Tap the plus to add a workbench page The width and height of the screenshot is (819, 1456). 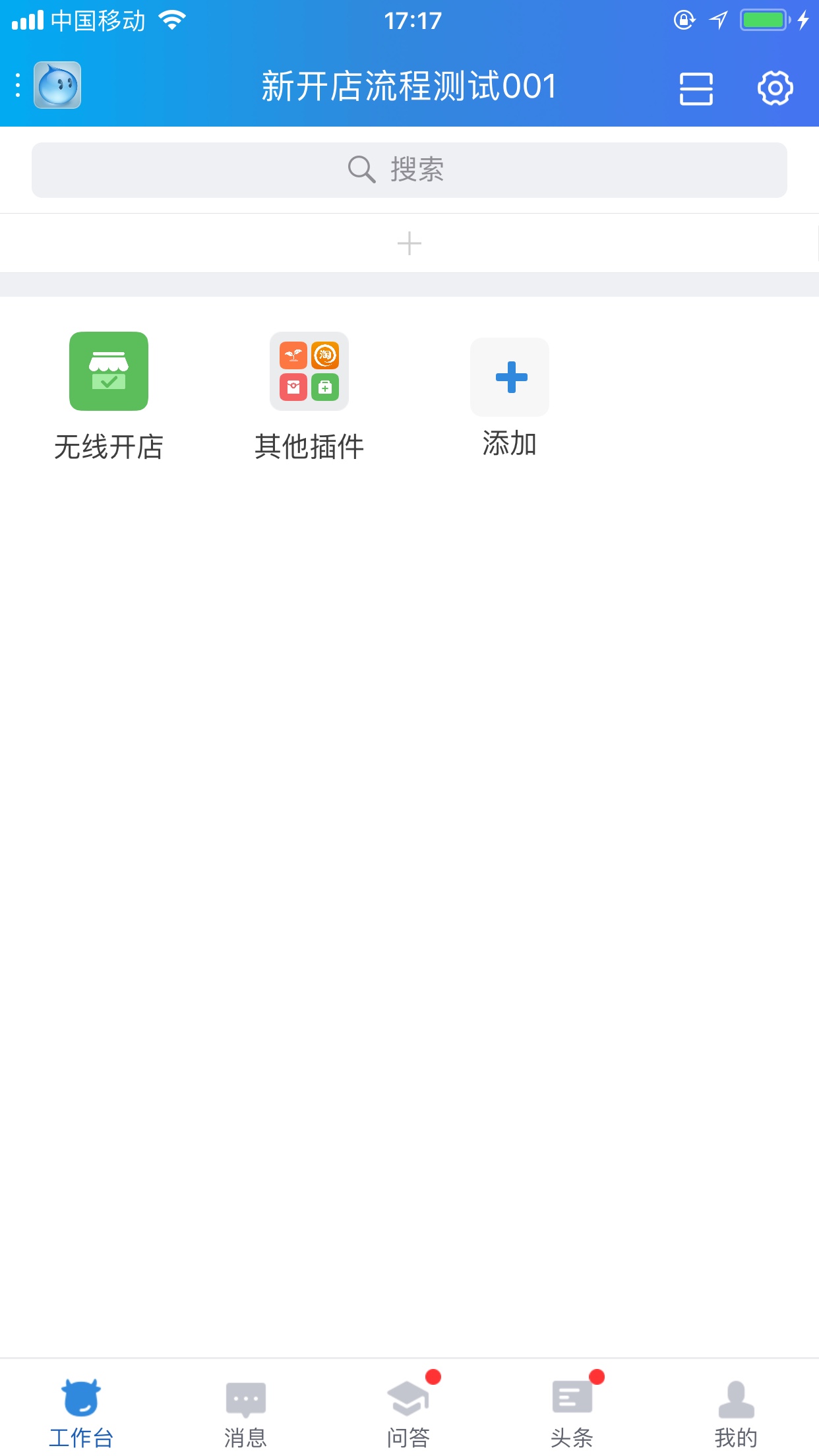point(409,243)
